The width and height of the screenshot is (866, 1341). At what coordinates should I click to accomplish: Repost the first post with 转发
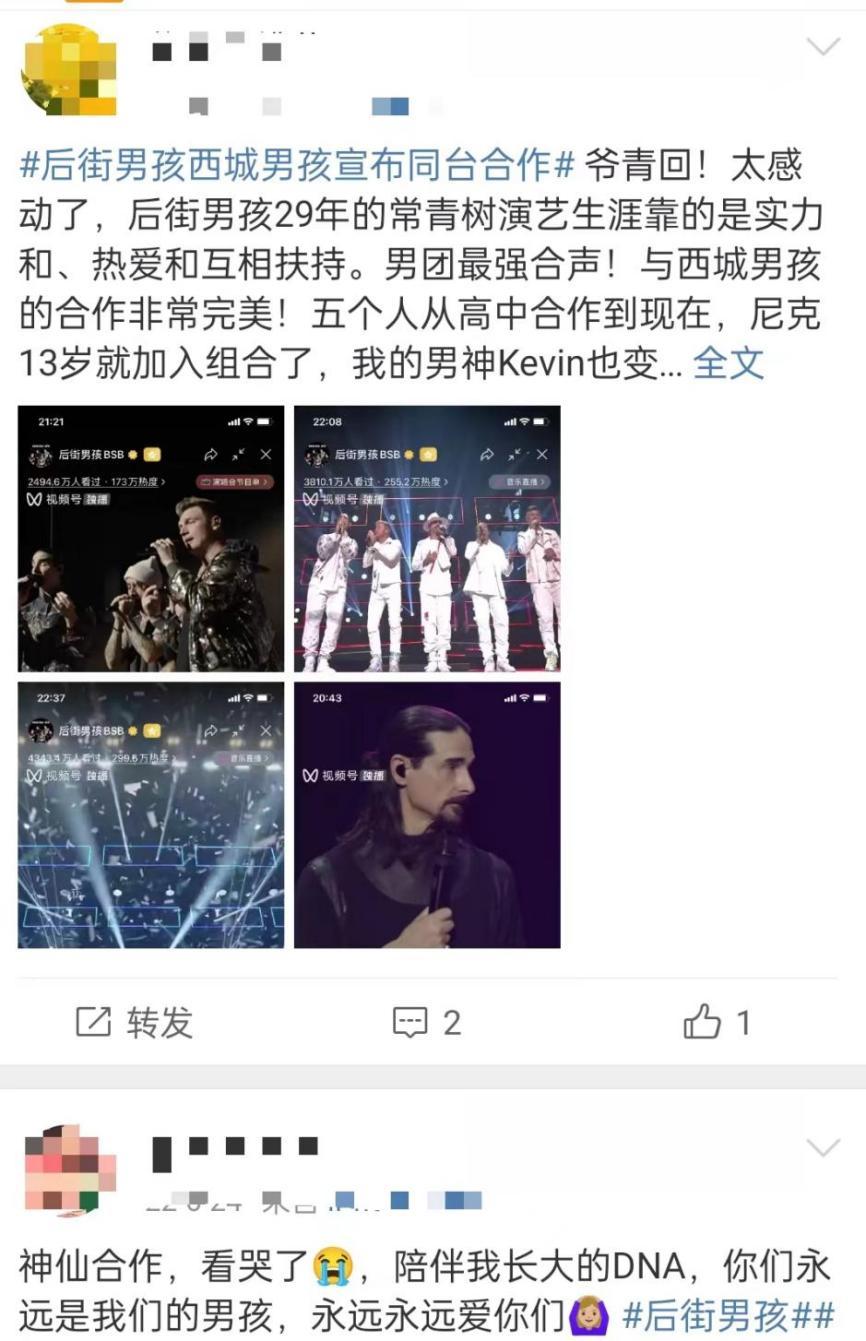pyautogui.click(x=134, y=1022)
